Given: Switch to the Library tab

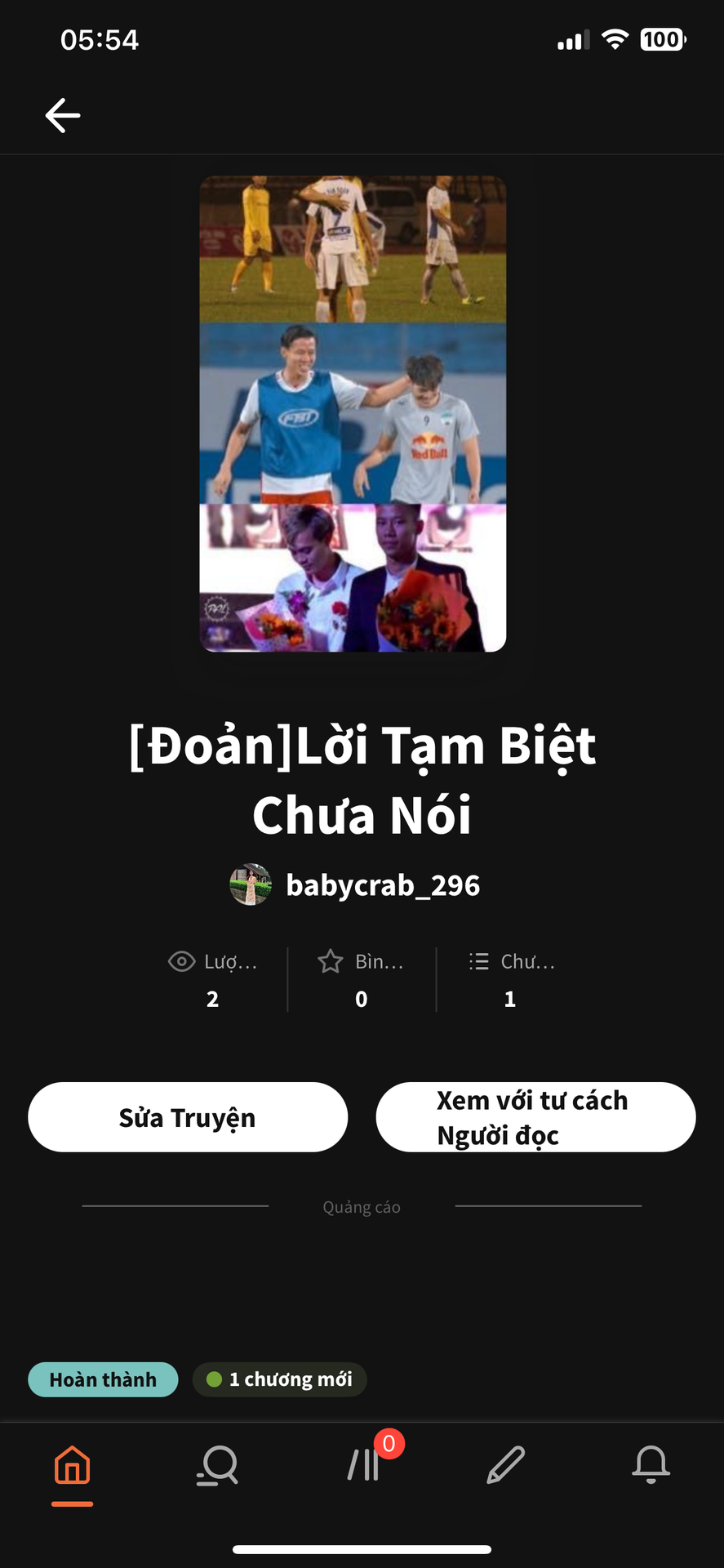Looking at the screenshot, I should 364,1465.
